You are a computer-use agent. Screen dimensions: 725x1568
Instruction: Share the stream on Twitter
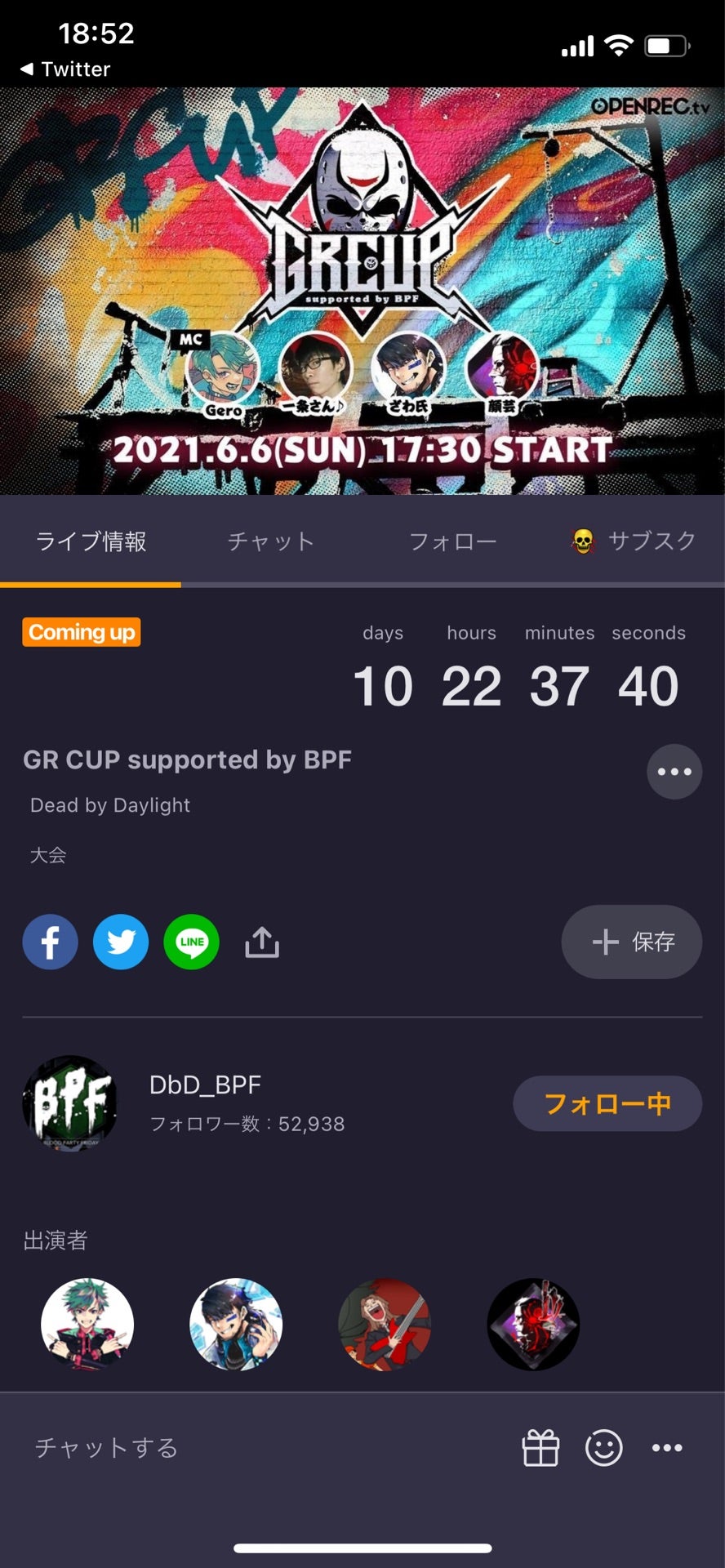(121, 942)
